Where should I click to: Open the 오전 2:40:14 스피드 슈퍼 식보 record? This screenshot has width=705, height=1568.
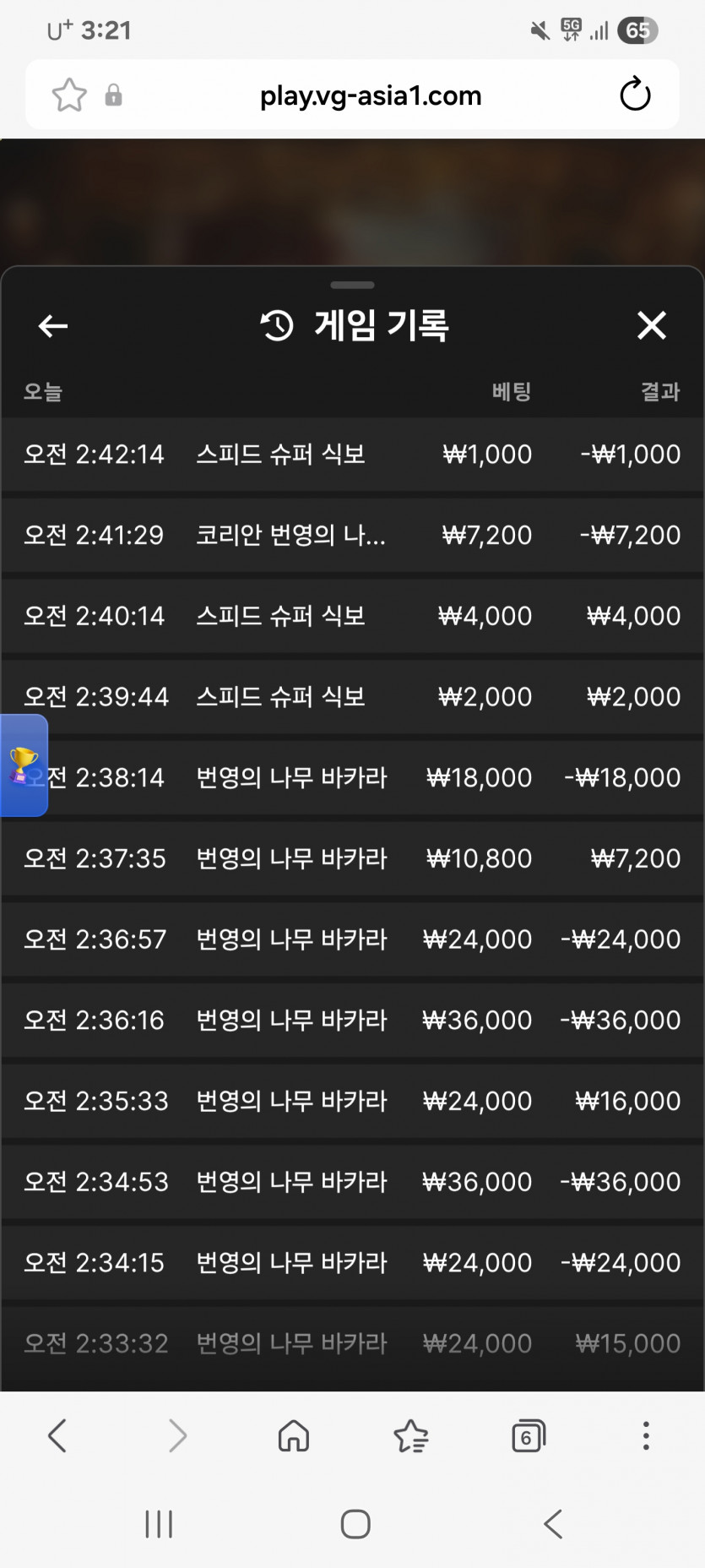(x=352, y=616)
